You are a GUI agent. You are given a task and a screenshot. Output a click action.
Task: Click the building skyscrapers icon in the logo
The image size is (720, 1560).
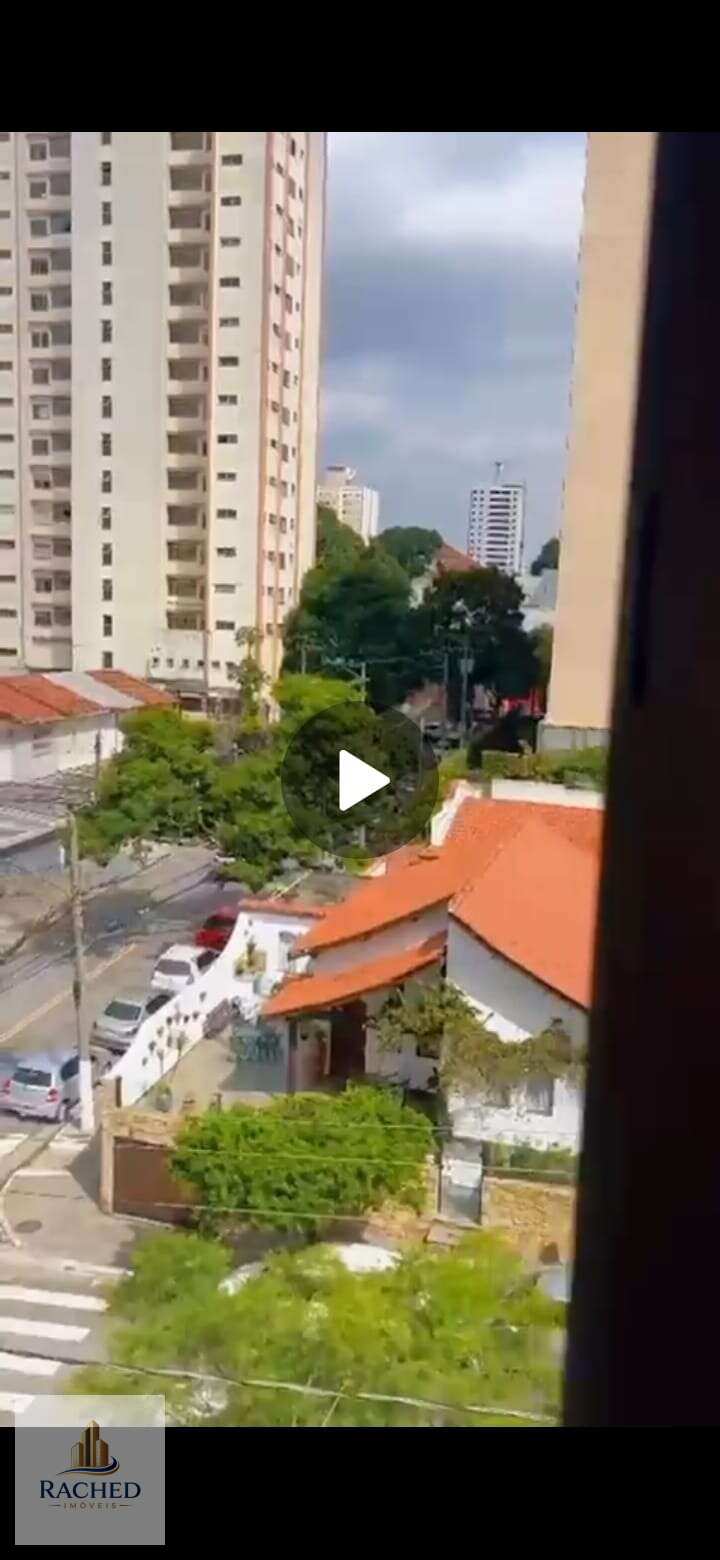[x=90, y=1445]
